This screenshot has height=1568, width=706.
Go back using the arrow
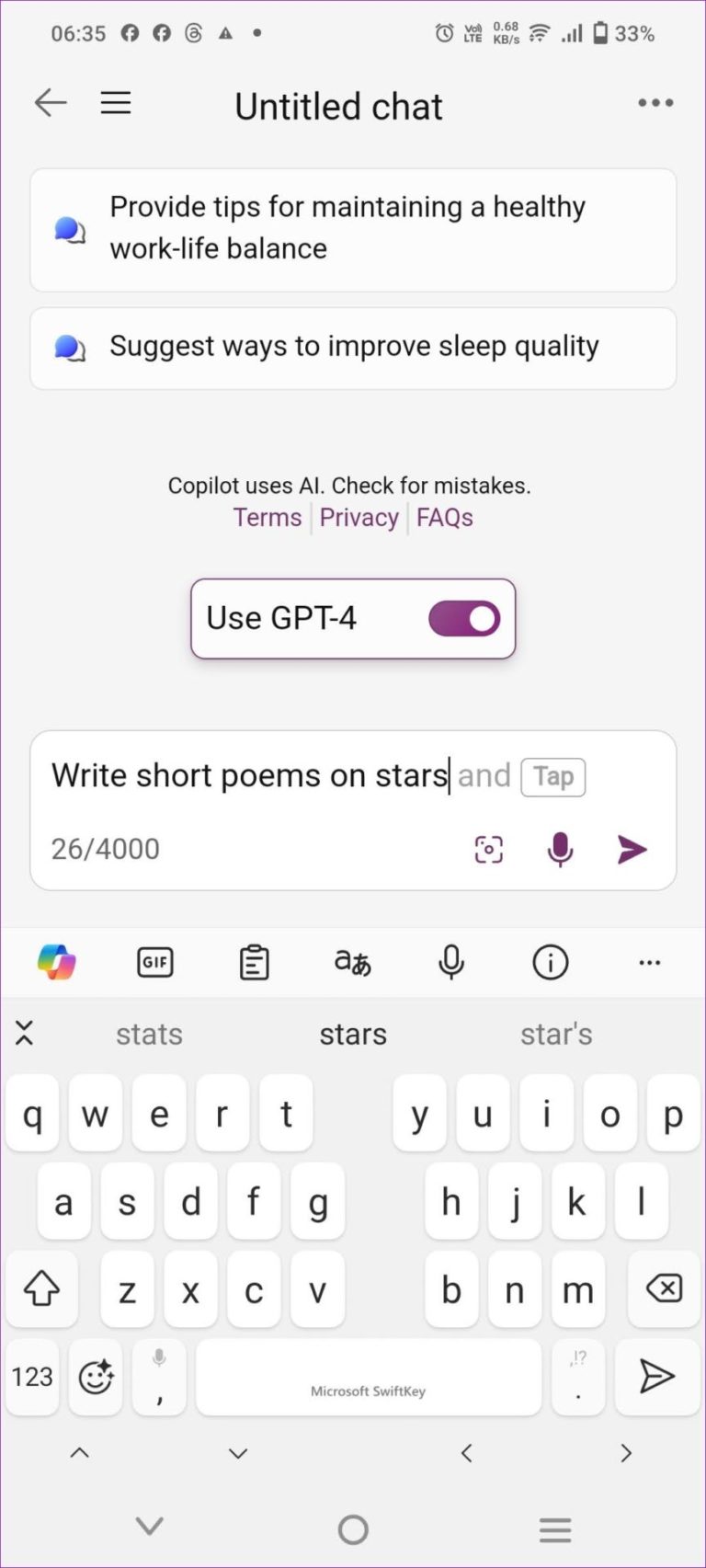pyautogui.click(x=51, y=103)
